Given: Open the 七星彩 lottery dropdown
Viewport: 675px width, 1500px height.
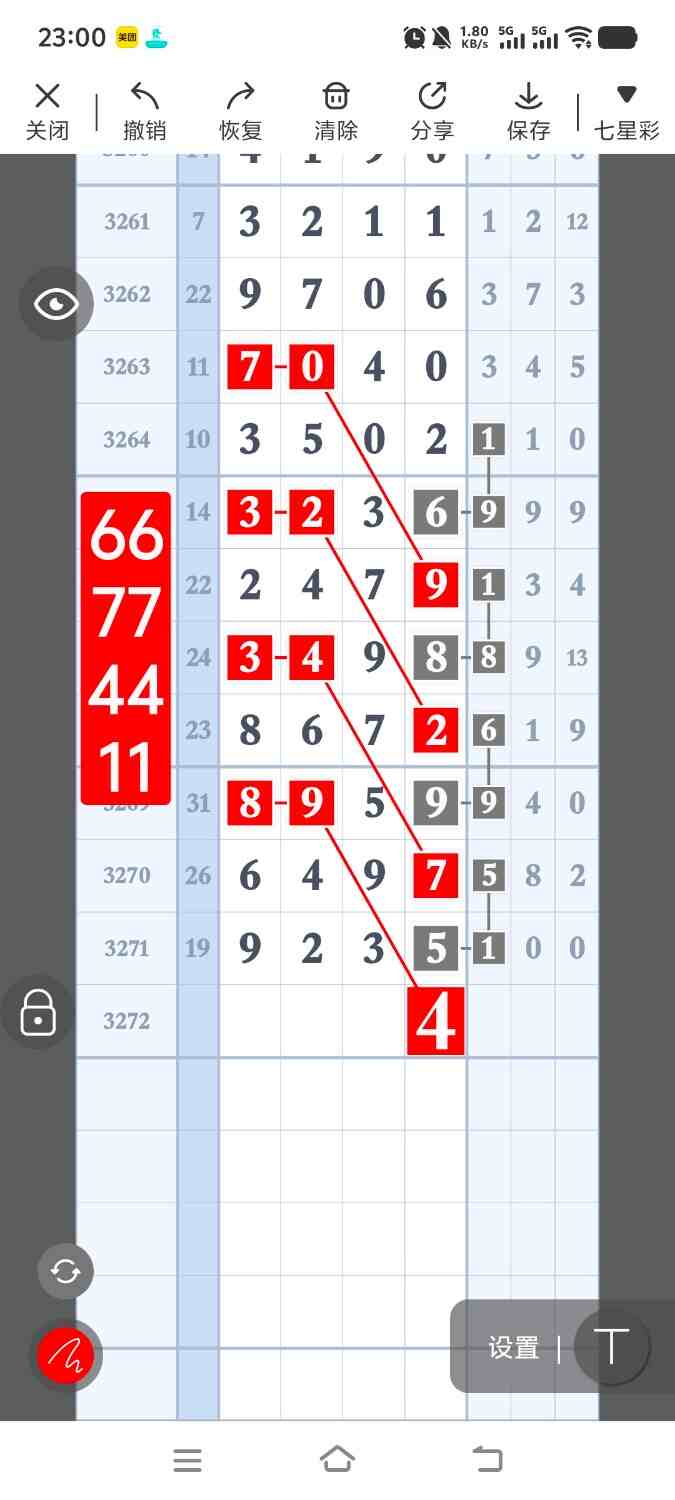Looking at the screenshot, I should (626, 111).
